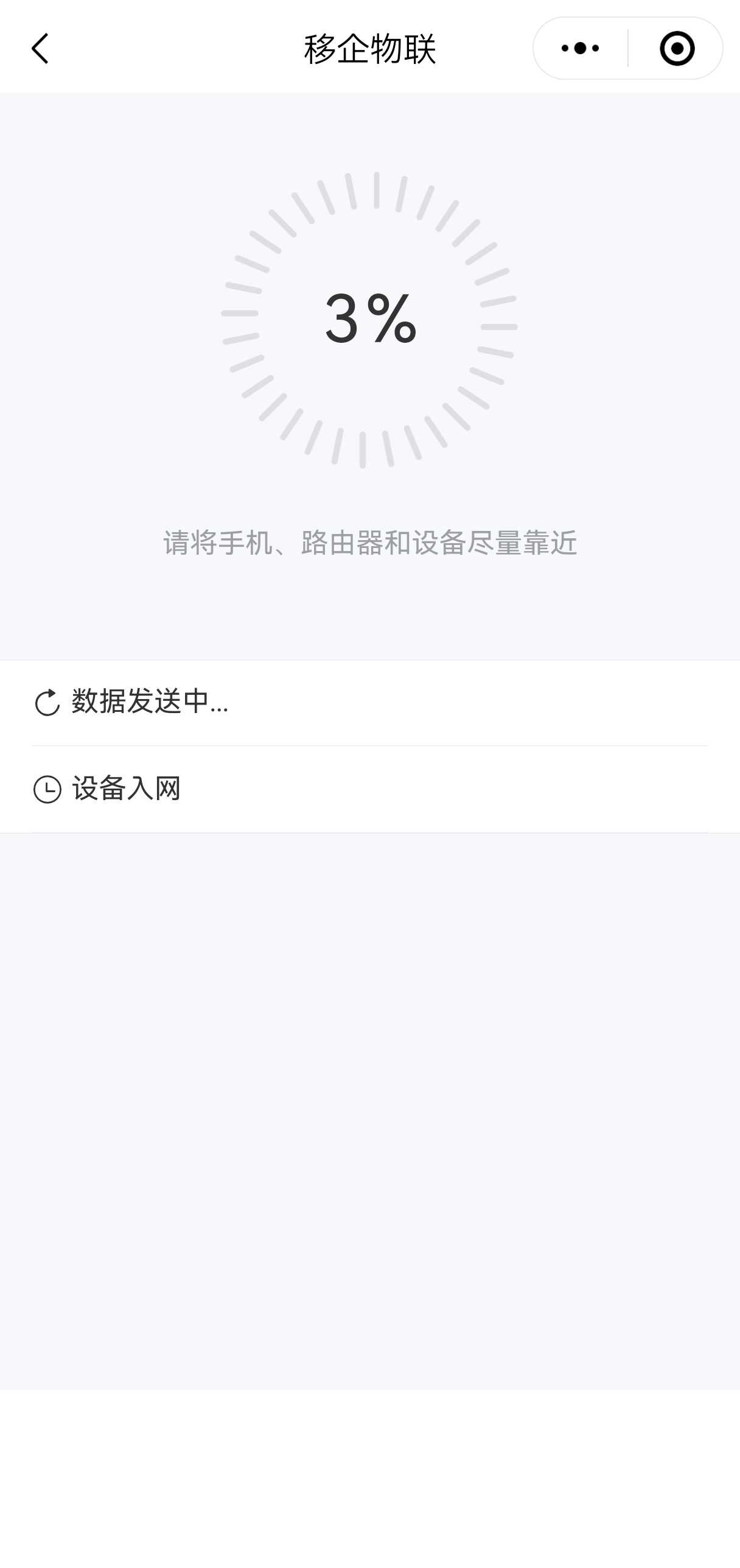This screenshot has width=740, height=1568.
Task: Go back from the 移企物联 page
Action: (x=40, y=49)
